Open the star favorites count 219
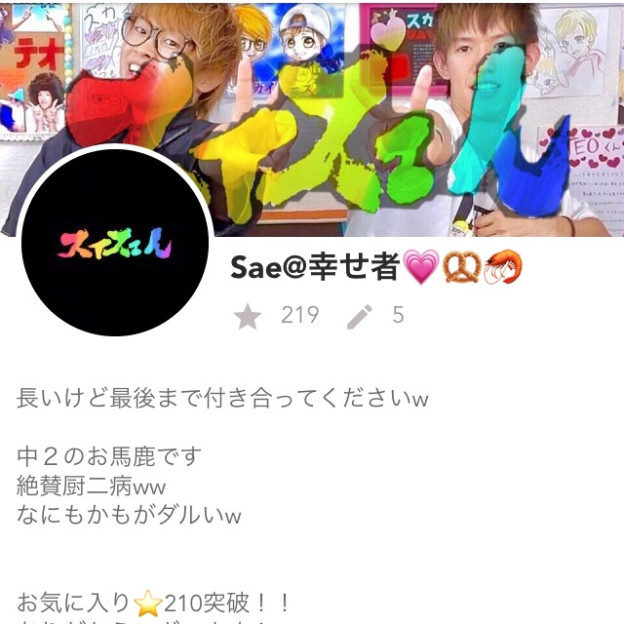 coord(277,316)
